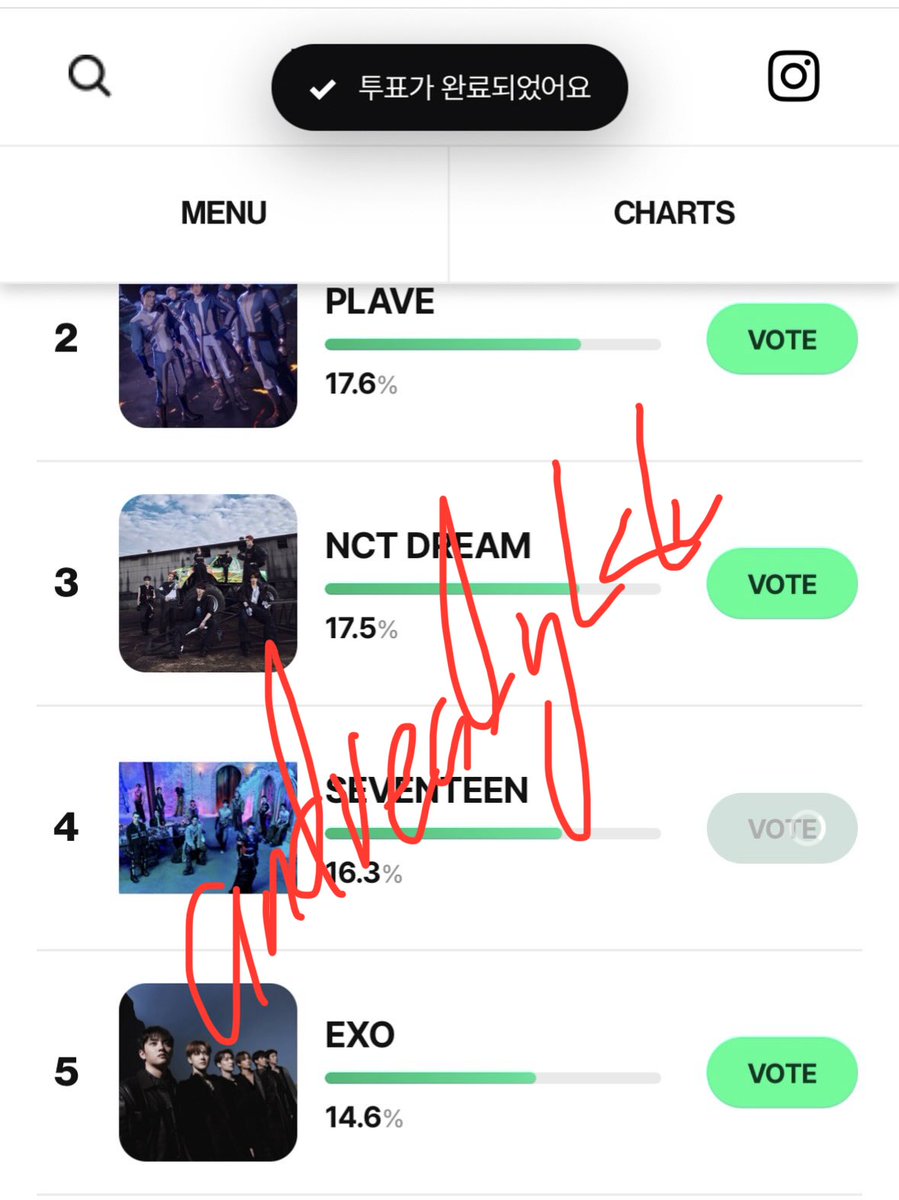Switch to the CHARTS tab
Image resolution: width=899 pixels, height=1200 pixels.
[x=674, y=213]
